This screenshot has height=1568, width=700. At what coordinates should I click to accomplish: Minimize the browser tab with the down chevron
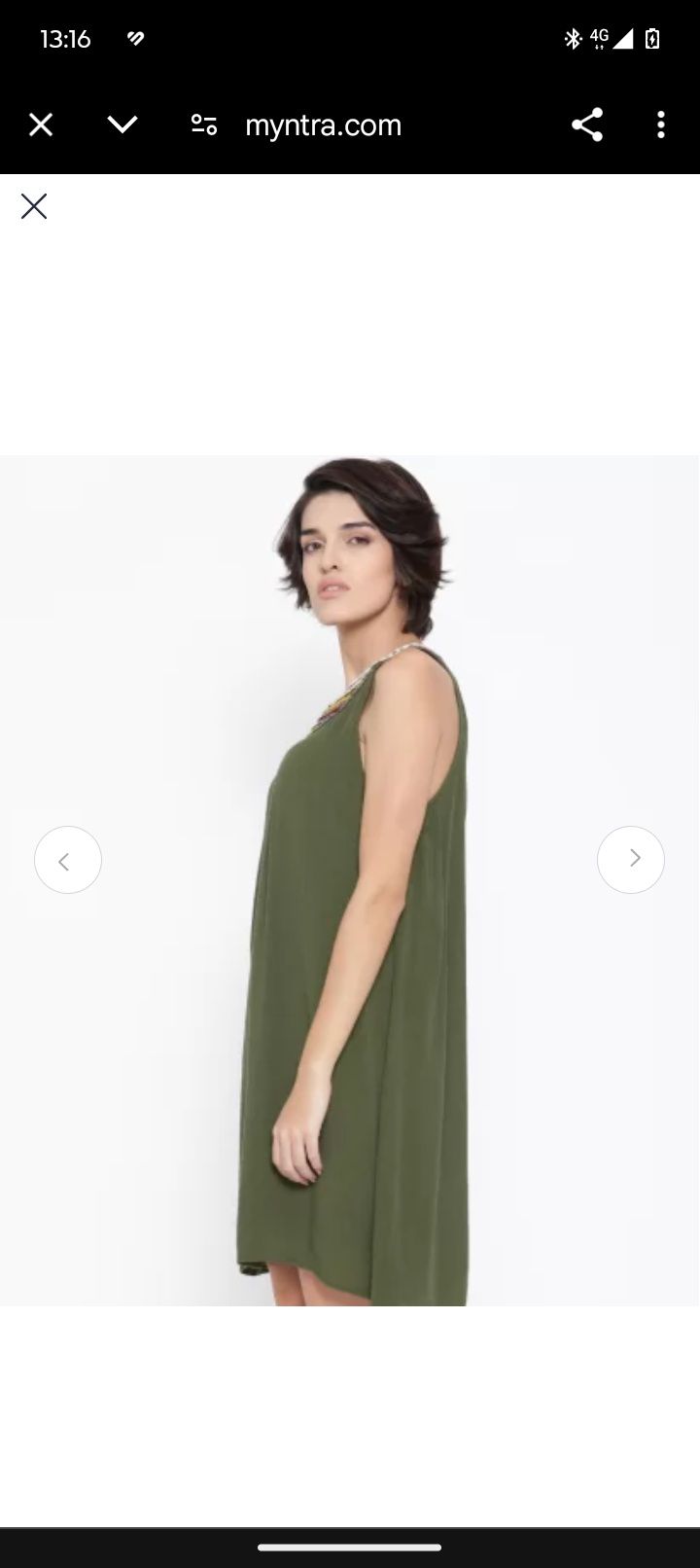[x=122, y=125]
